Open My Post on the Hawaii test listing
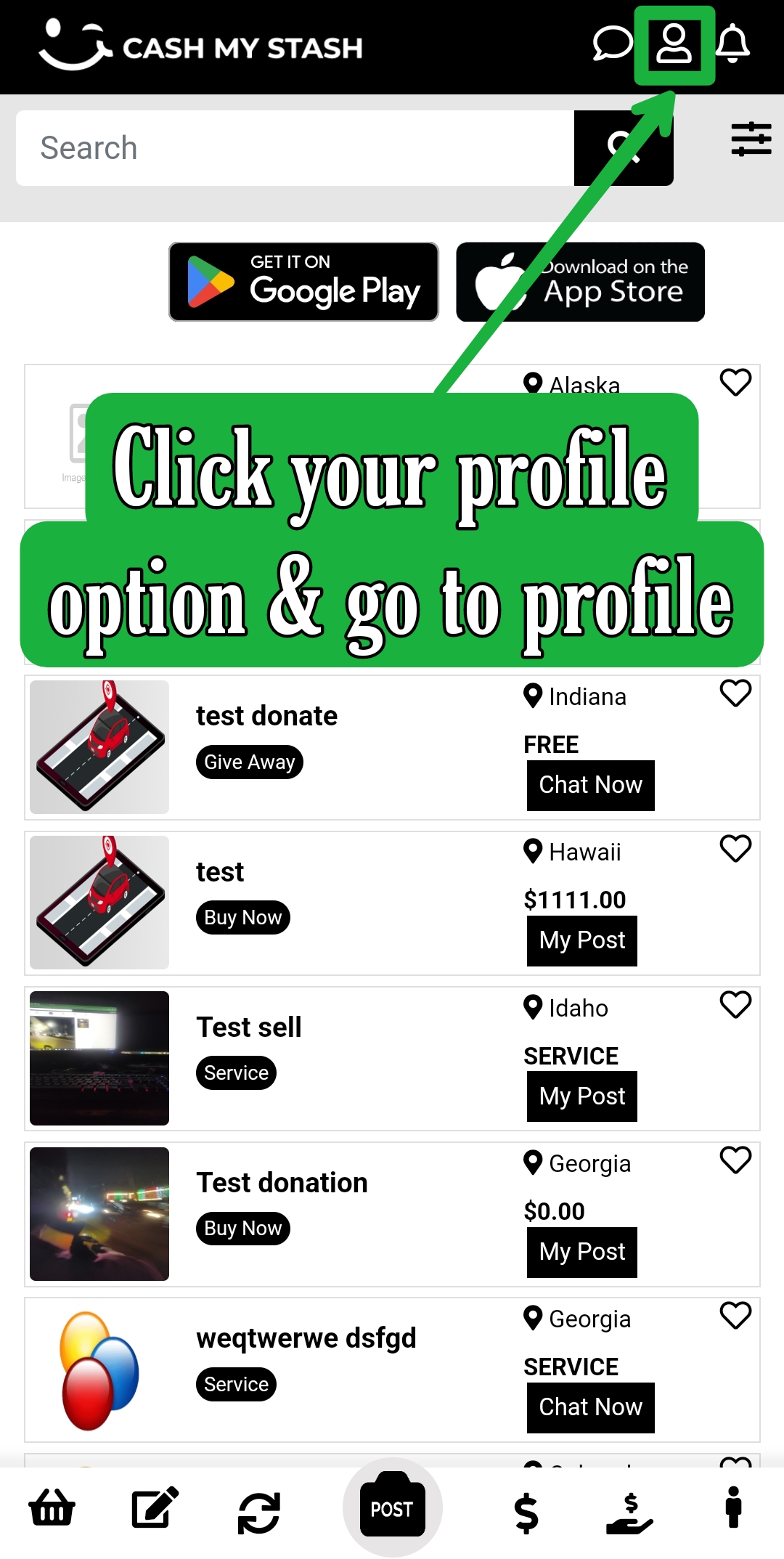The image size is (784, 1559). click(x=581, y=940)
